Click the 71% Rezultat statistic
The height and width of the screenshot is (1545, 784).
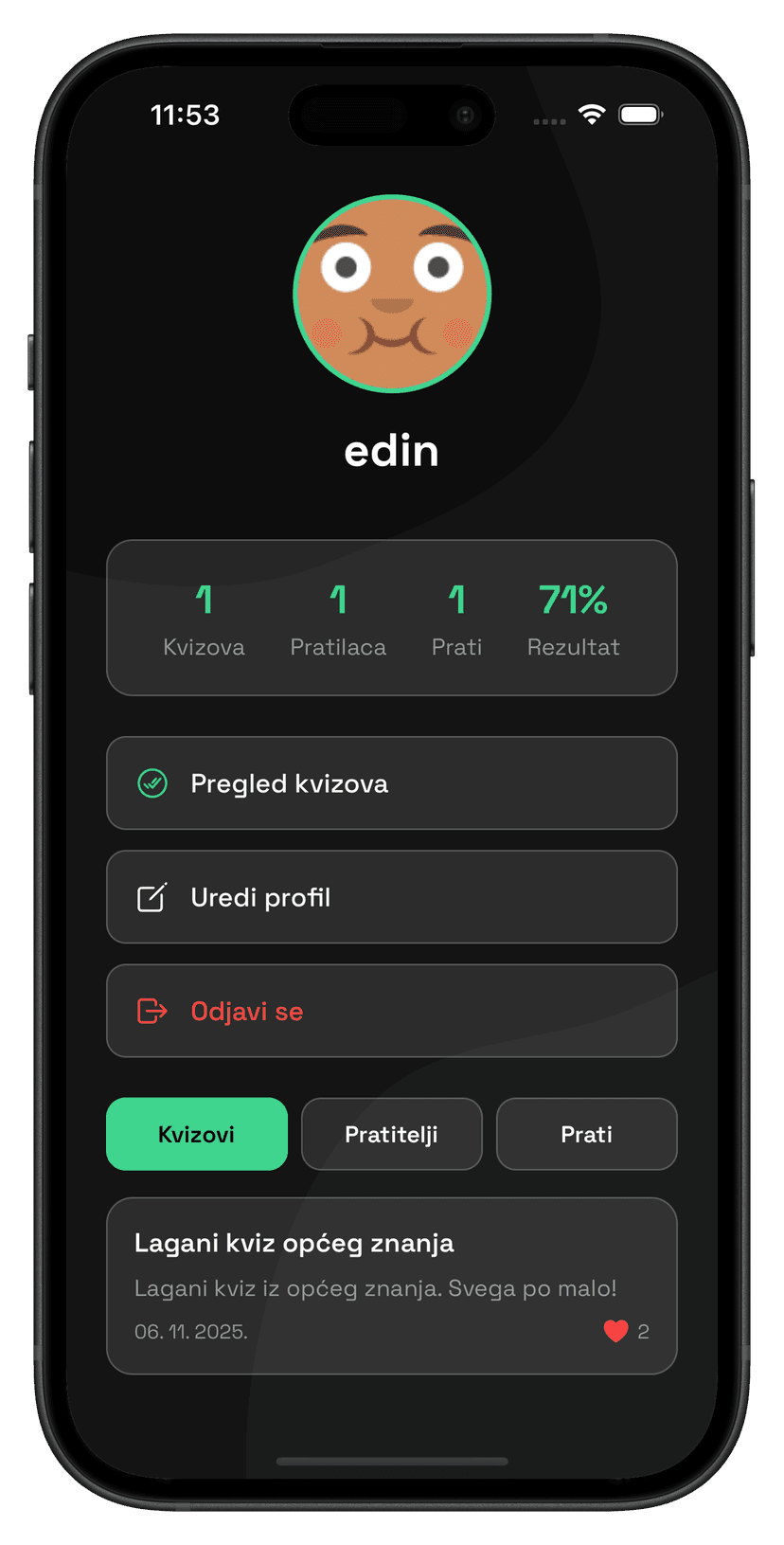[573, 618]
